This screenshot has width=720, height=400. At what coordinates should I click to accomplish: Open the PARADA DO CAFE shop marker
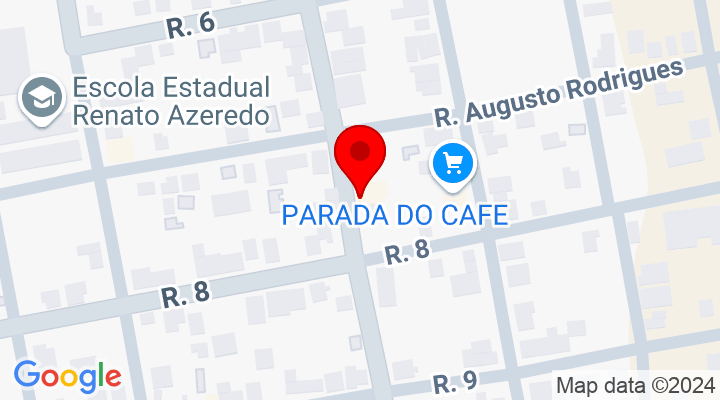click(x=454, y=164)
